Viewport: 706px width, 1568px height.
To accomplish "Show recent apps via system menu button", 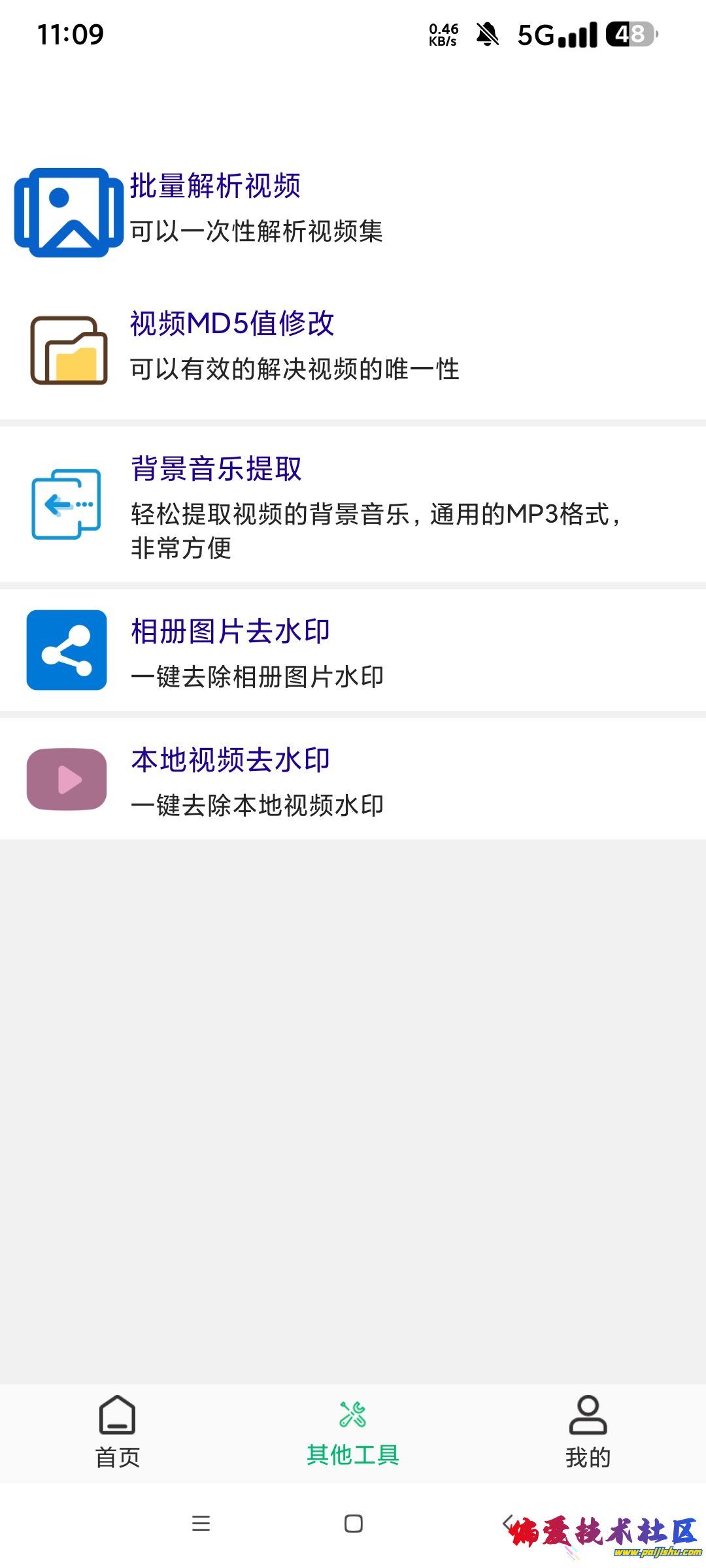I will [201, 1524].
